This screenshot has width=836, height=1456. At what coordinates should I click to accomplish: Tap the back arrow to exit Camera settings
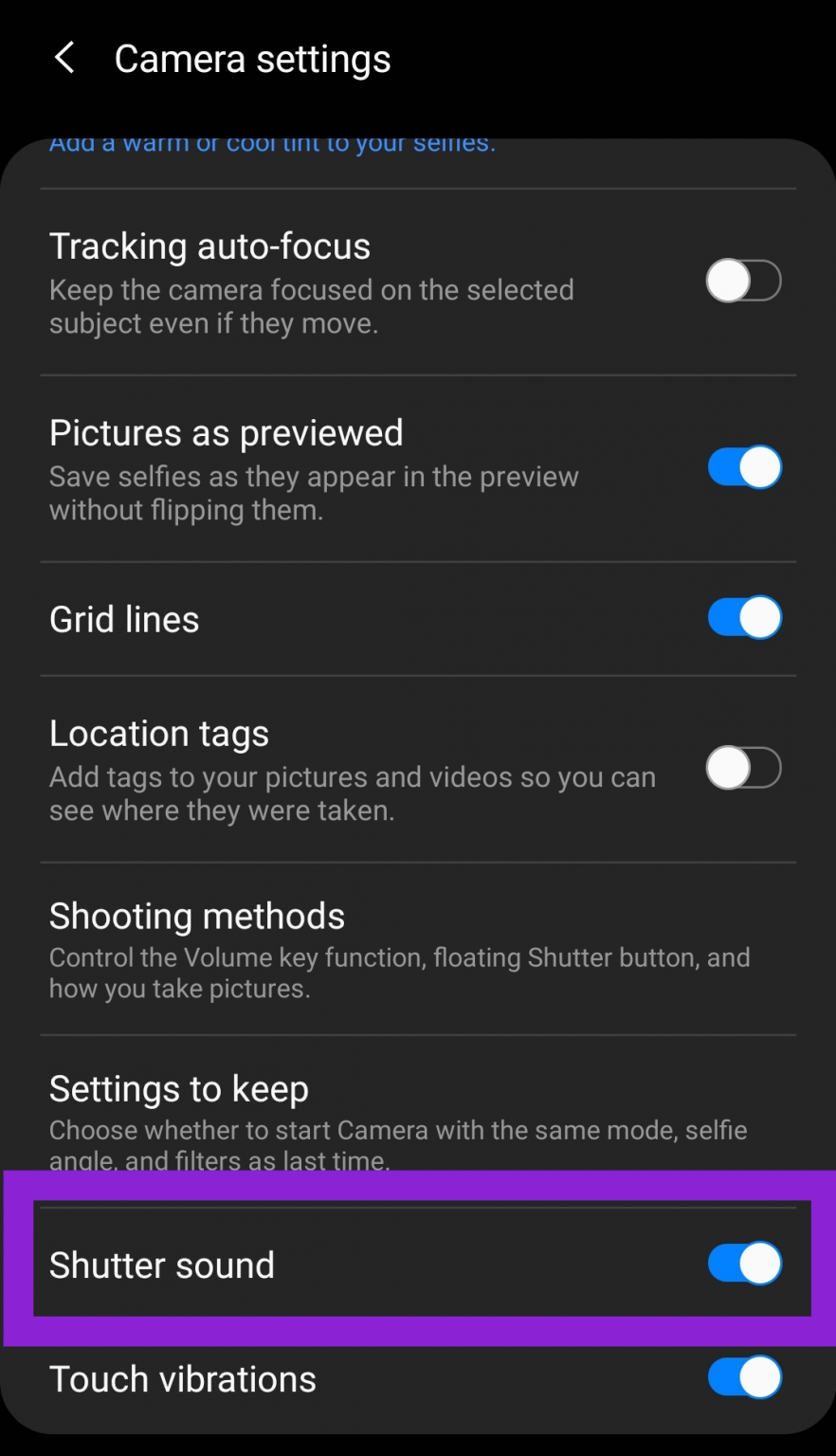click(64, 57)
